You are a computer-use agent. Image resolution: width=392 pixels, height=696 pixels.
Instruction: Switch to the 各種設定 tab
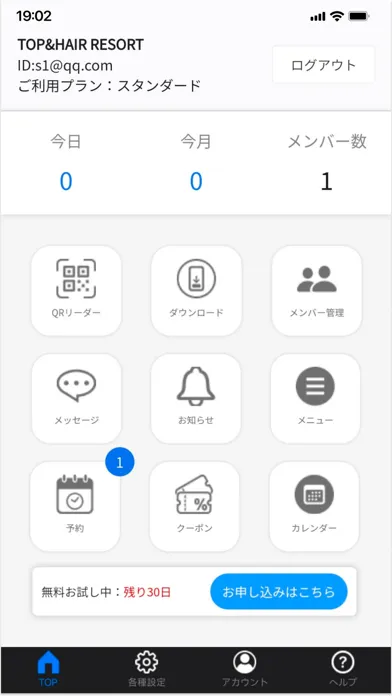146,670
